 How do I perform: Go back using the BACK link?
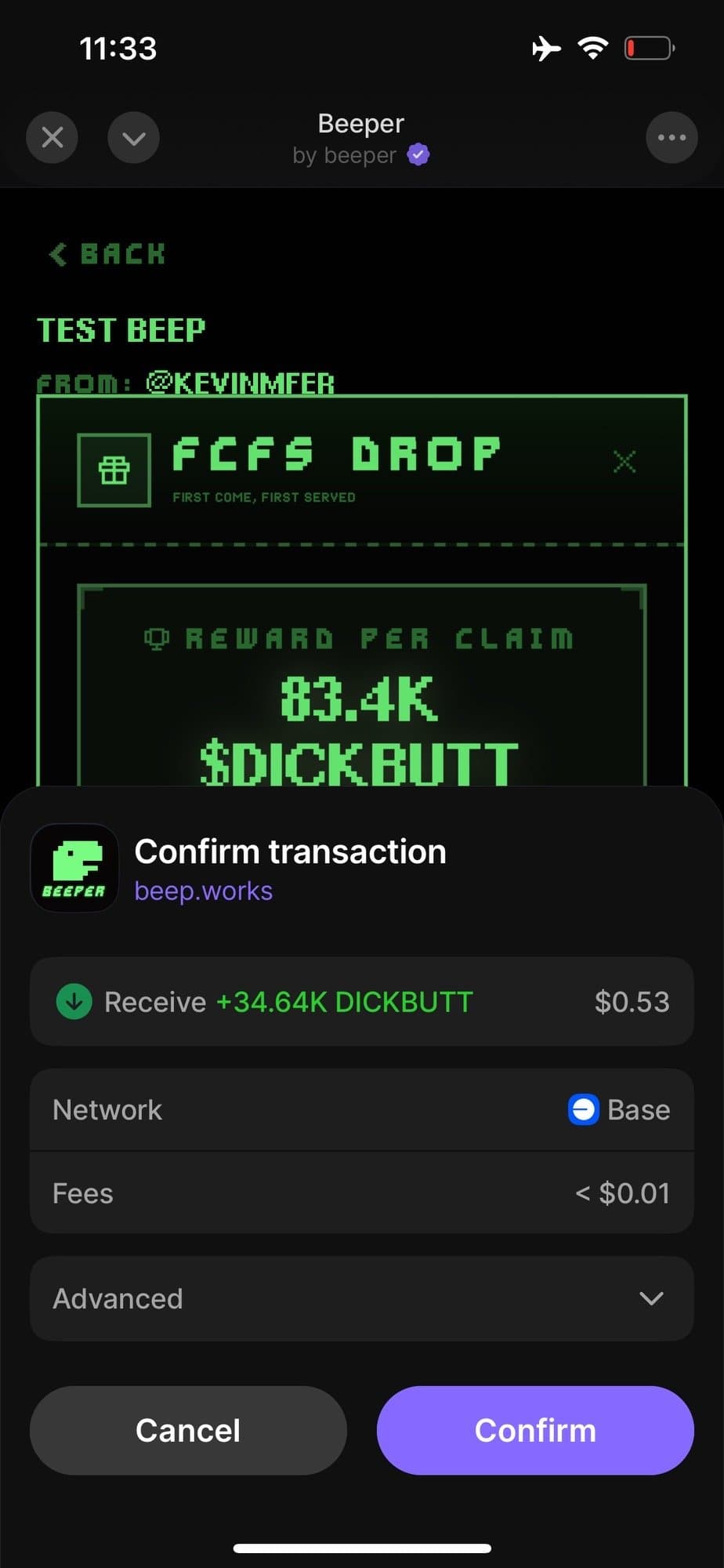tap(107, 254)
